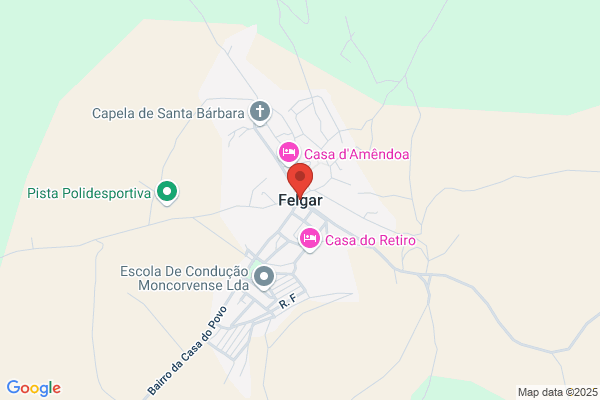The image size is (600, 400).
Task: Open the Escola De Condução Moncorvense marker
Action: click(264, 278)
